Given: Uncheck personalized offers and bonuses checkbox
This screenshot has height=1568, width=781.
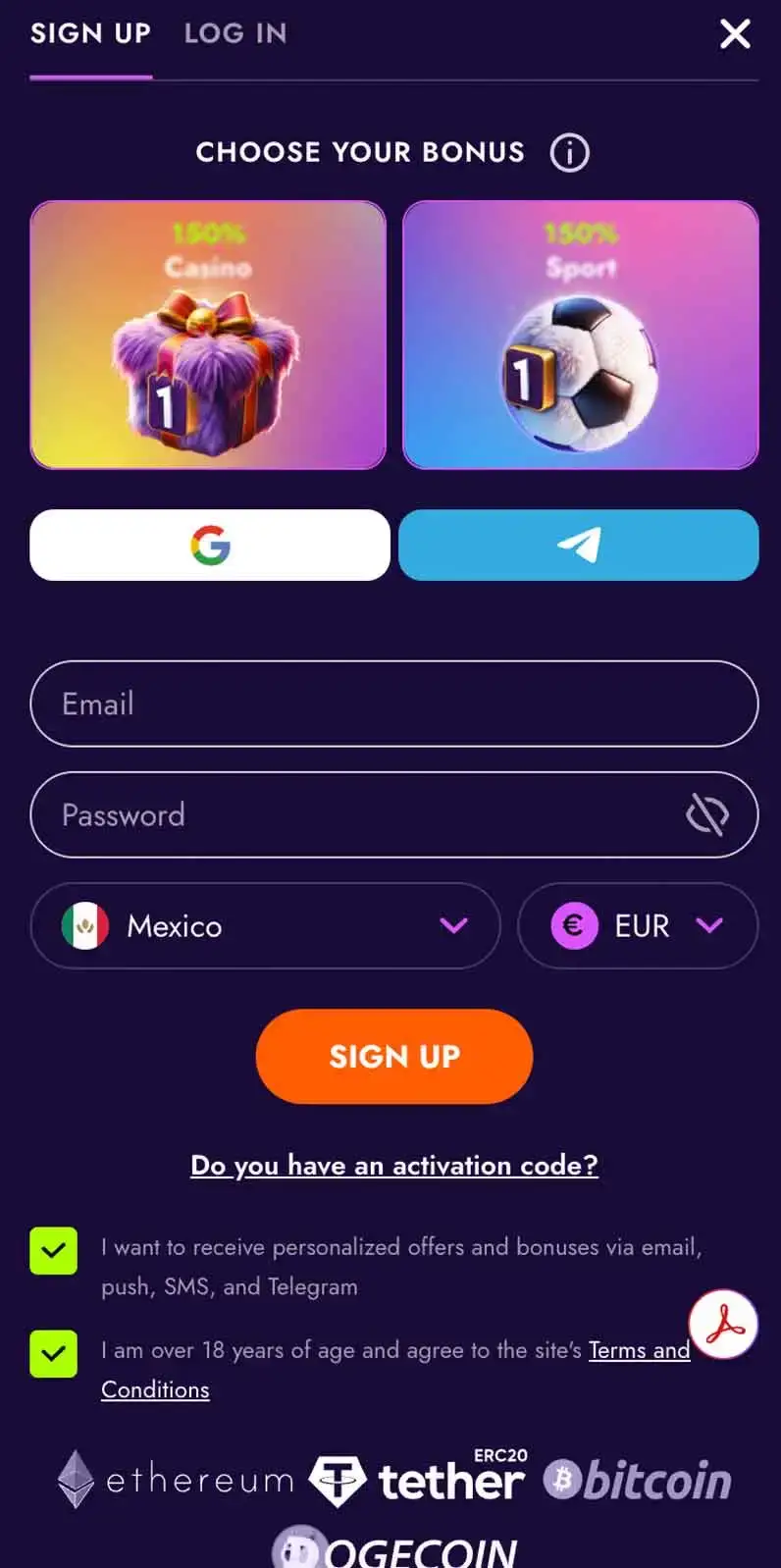Looking at the screenshot, I should click(x=54, y=1251).
